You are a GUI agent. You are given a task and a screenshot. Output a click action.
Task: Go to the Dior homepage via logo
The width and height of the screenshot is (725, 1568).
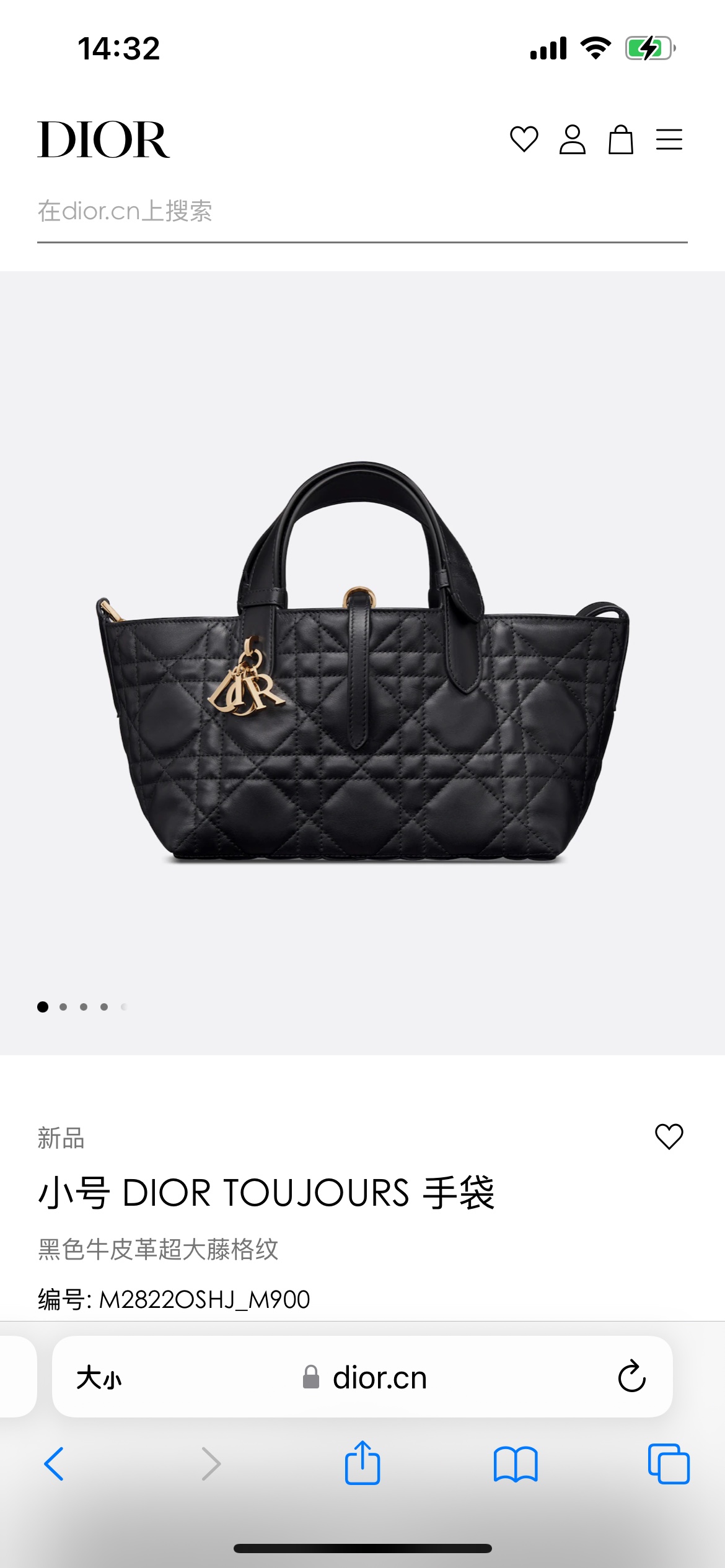(x=103, y=140)
